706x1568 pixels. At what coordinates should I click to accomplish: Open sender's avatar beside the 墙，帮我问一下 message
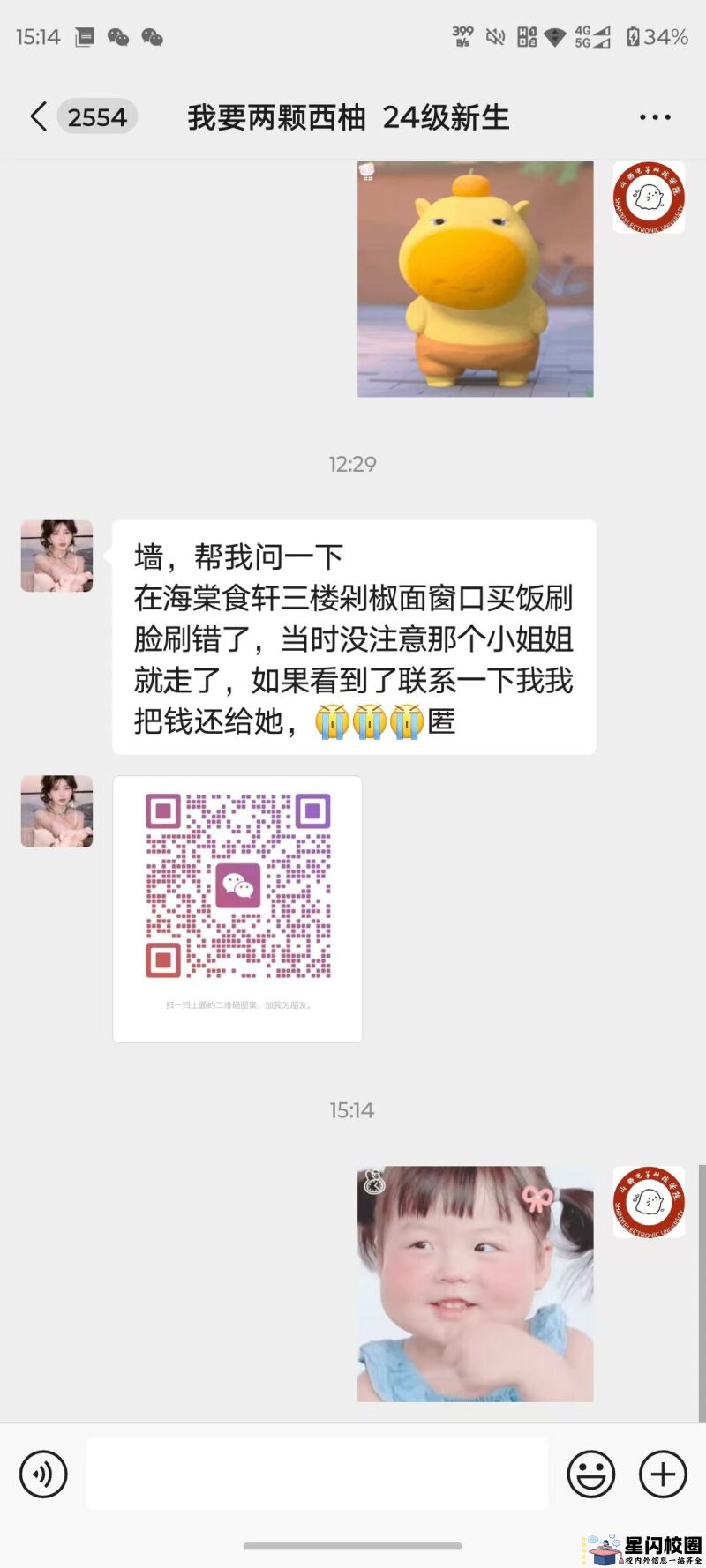pyautogui.click(x=57, y=556)
